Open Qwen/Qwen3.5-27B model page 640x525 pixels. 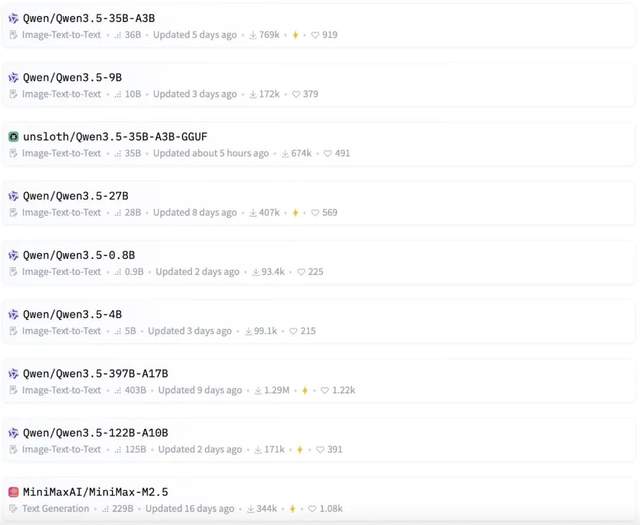tap(75, 196)
